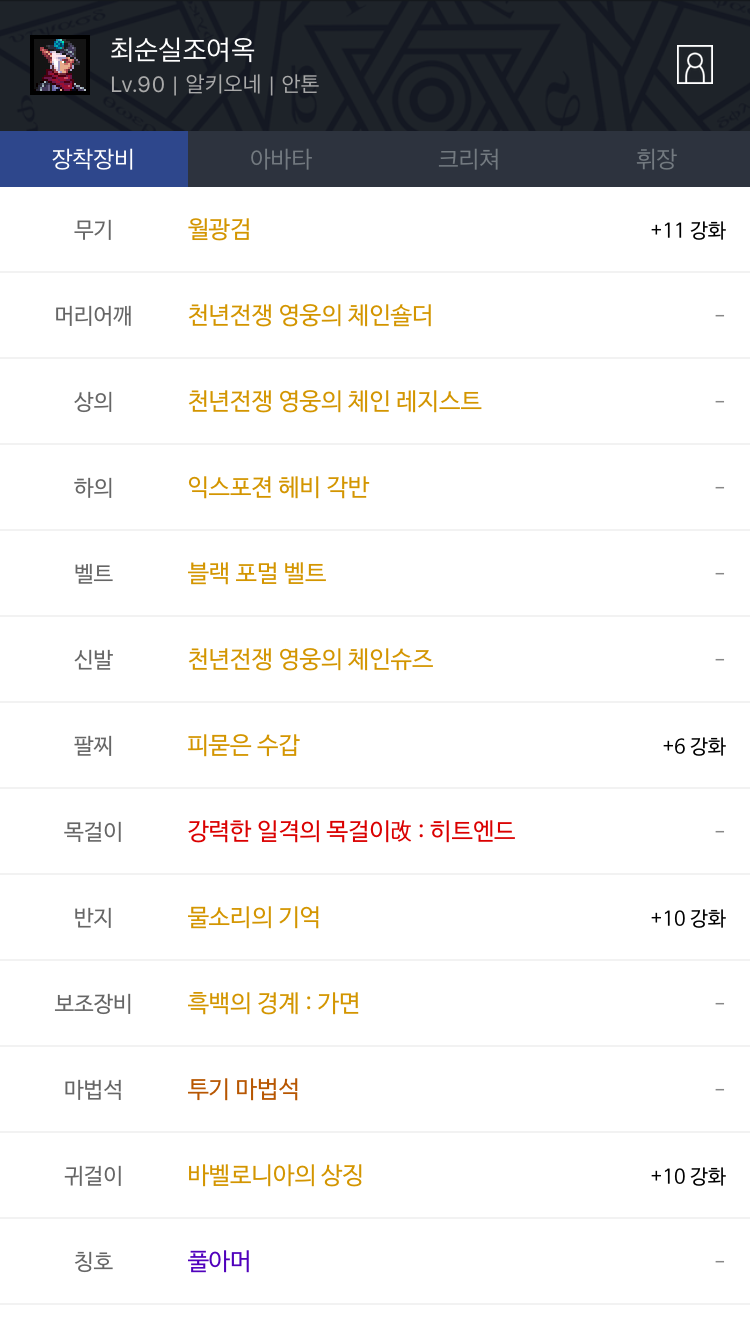
Task: Switch to the 크리쳐 tab
Action: pyautogui.click(x=469, y=159)
